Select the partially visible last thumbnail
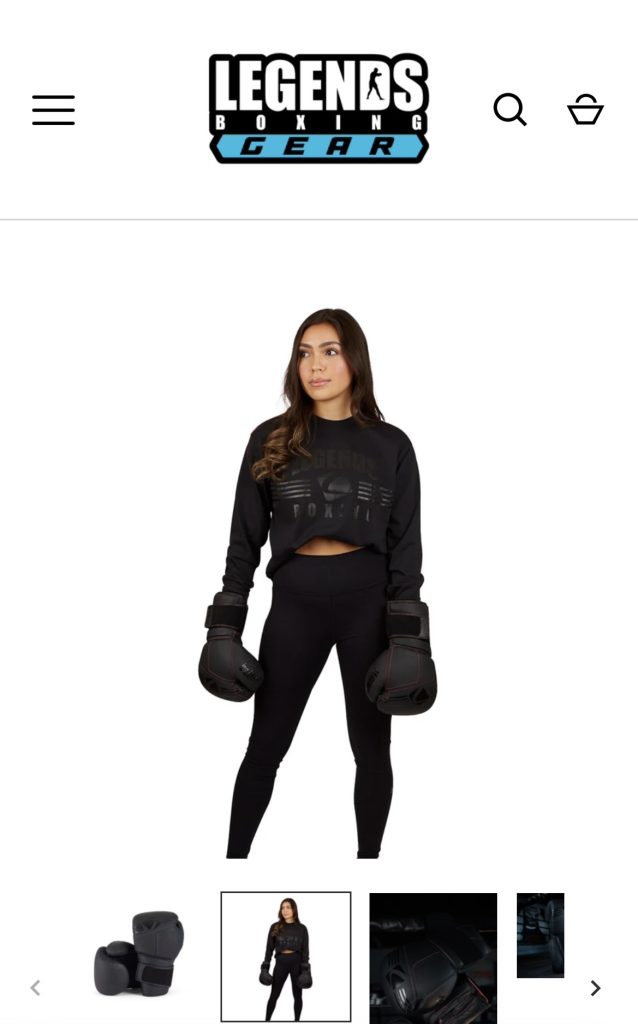 tap(540, 935)
